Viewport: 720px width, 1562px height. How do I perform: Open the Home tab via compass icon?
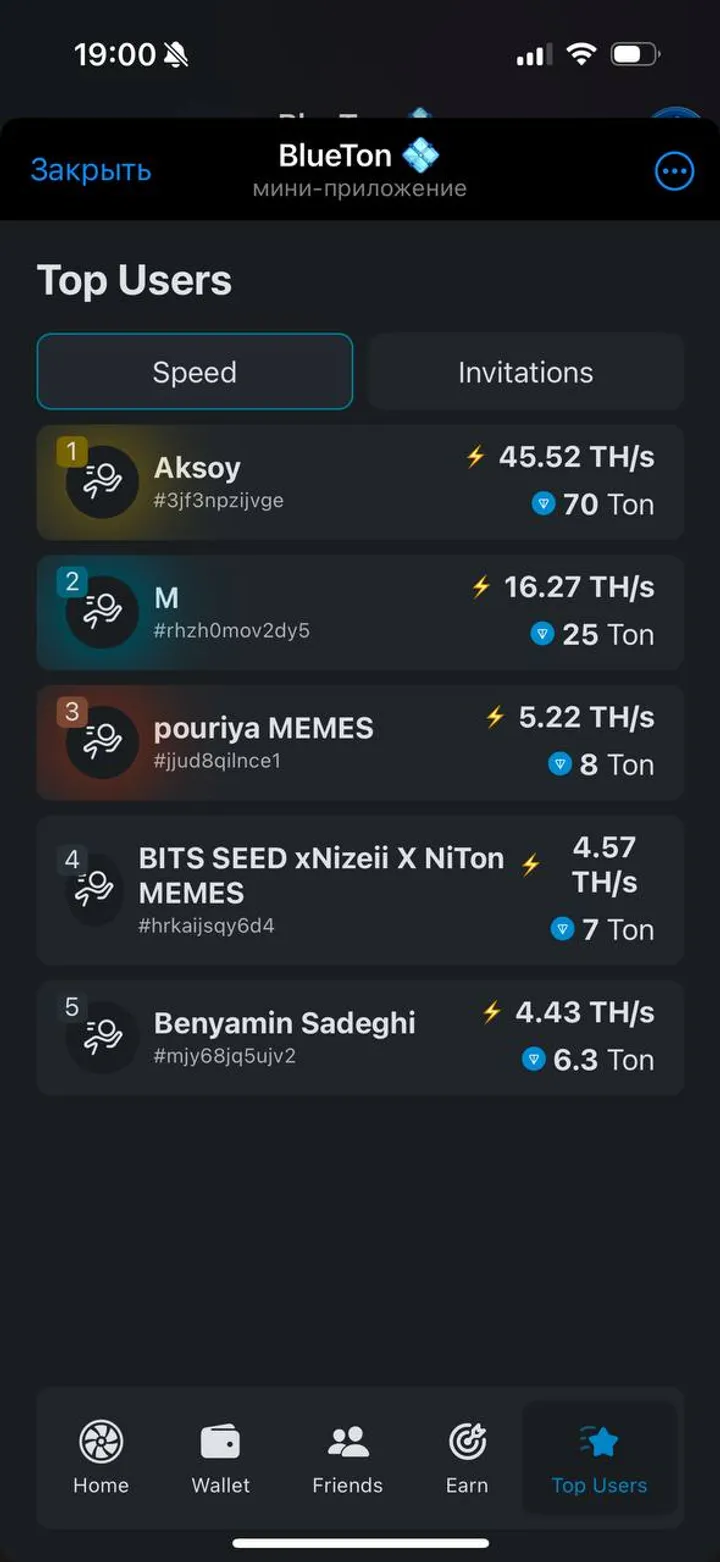tap(99, 1443)
